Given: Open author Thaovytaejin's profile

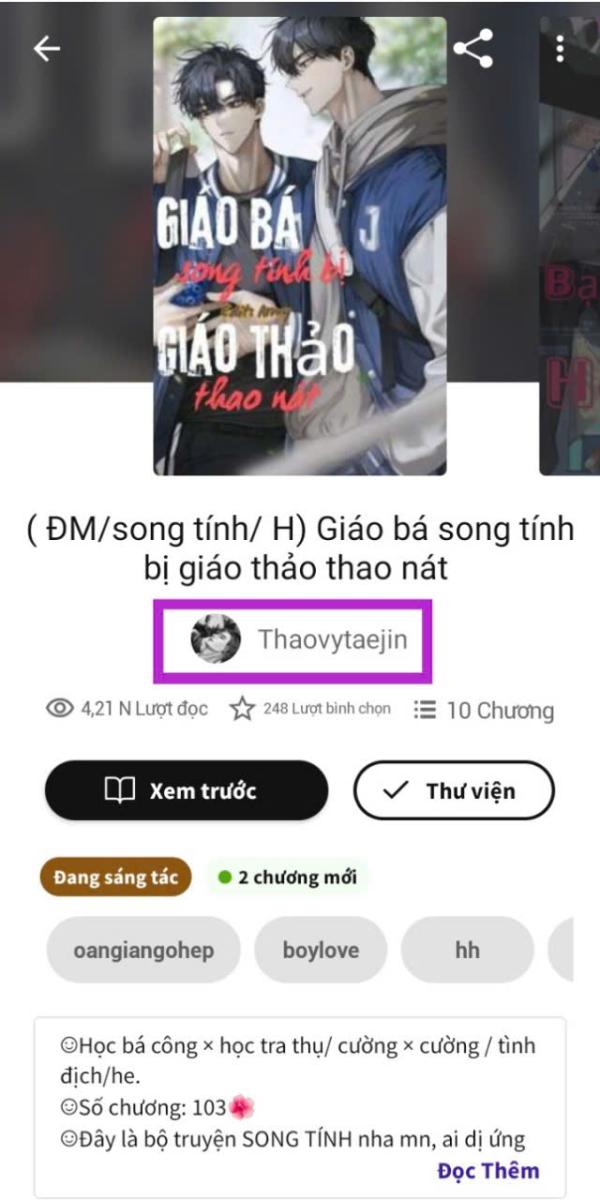Looking at the screenshot, I should click(x=300, y=639).
